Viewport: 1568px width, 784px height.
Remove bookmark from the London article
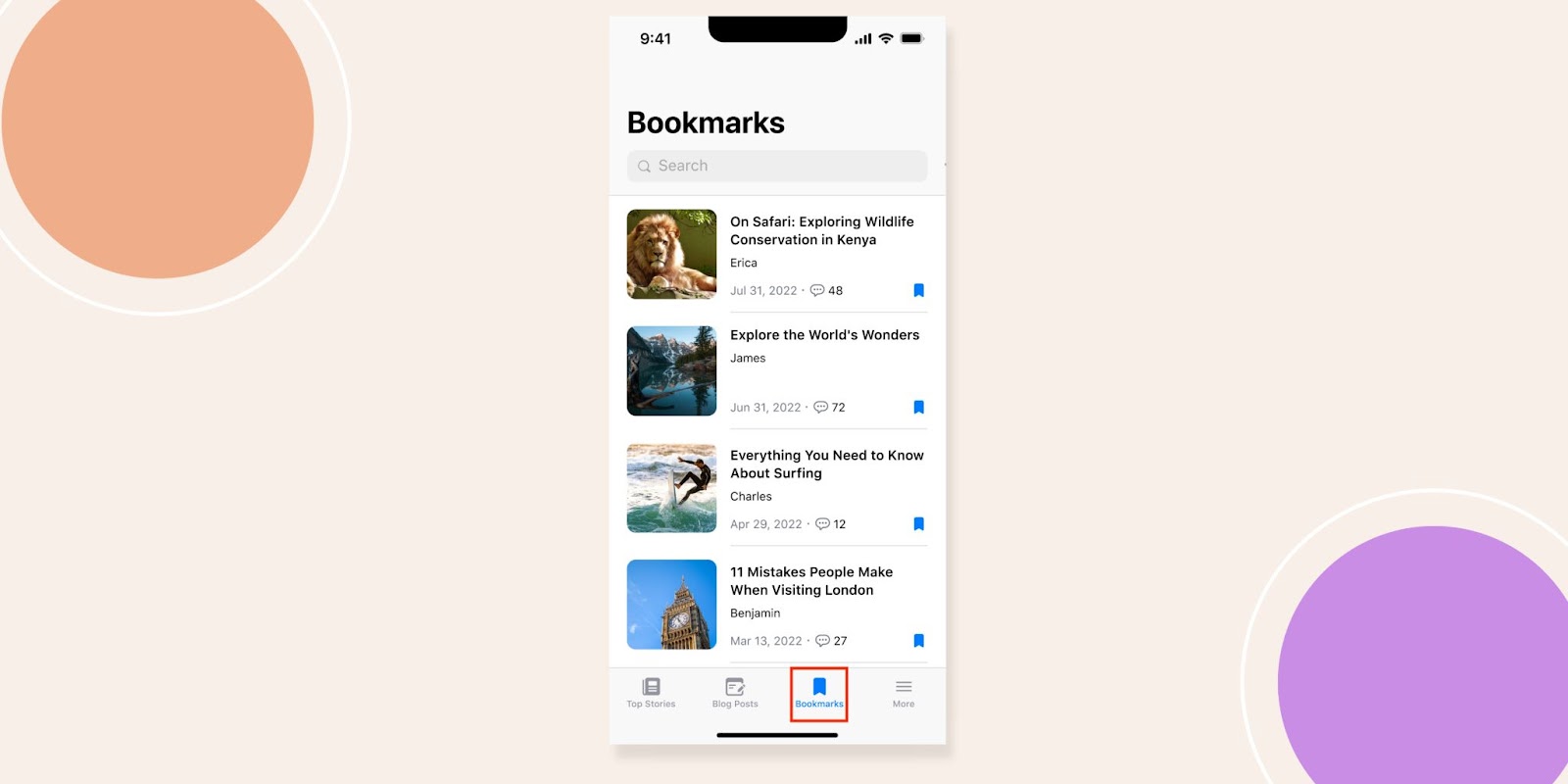(918, 640)
